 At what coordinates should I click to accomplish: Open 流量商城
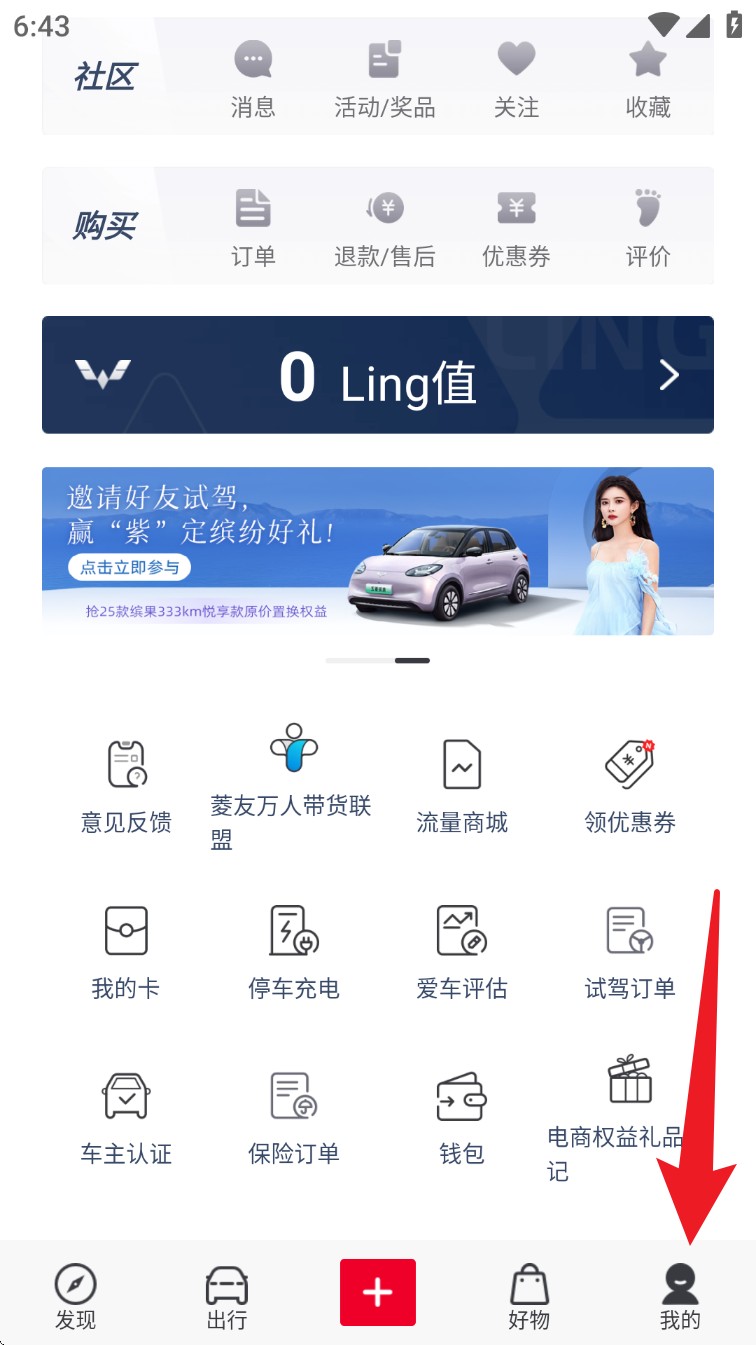point(462,786)
